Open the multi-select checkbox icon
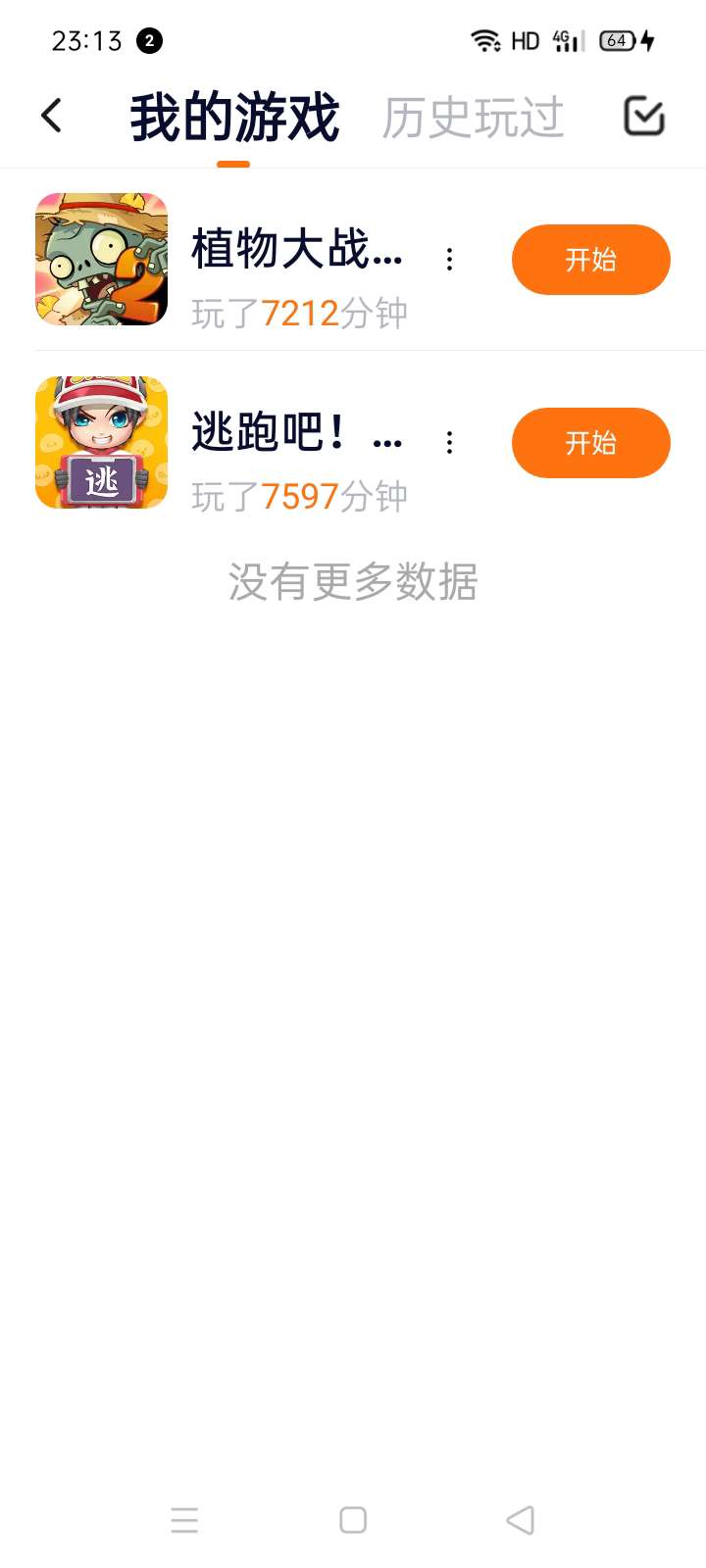The image size is (706, 1568). [644, 116]
